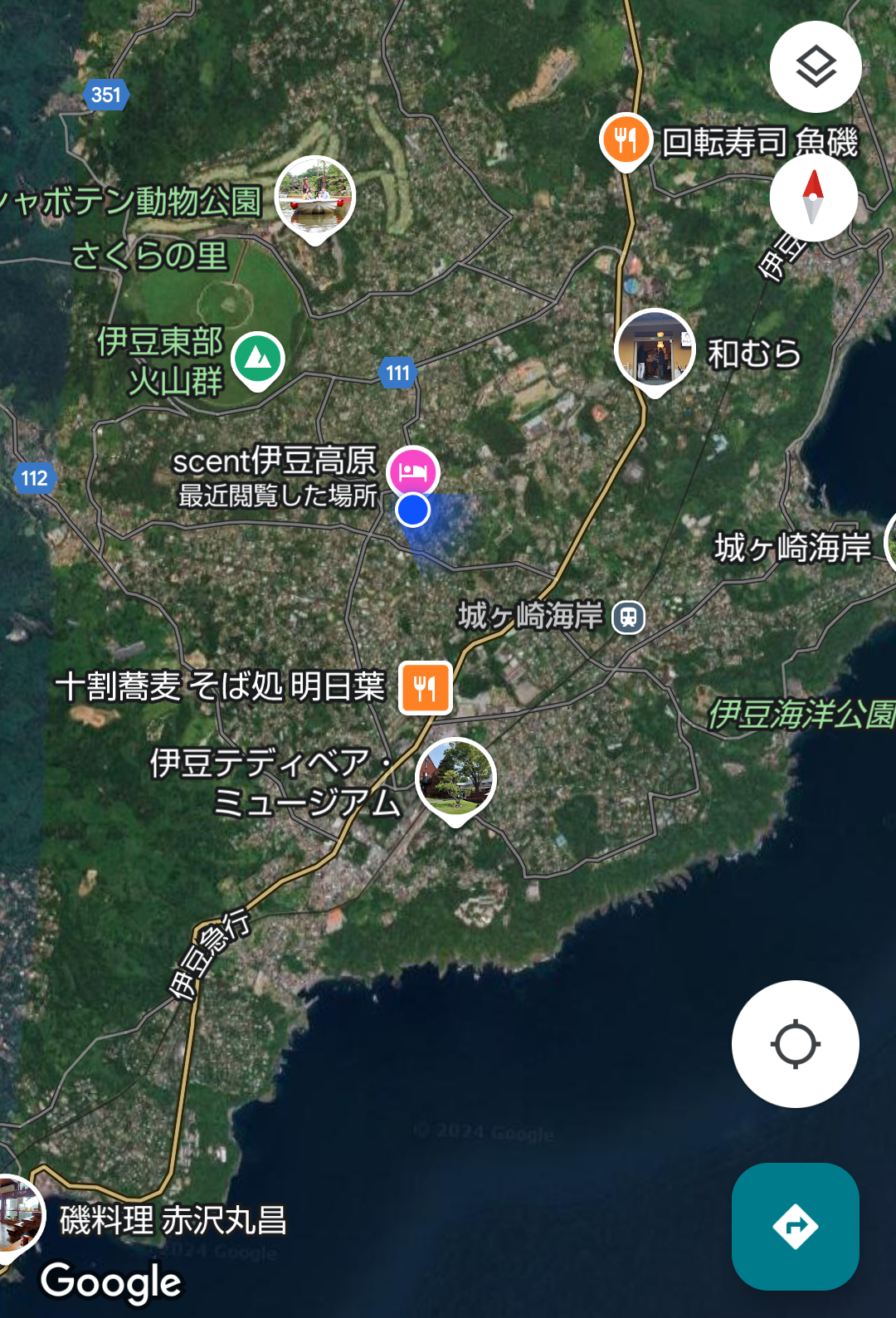Open the map layers selector
The height and width of the screenshot is (1318, 896).
(x=816, y=67)
